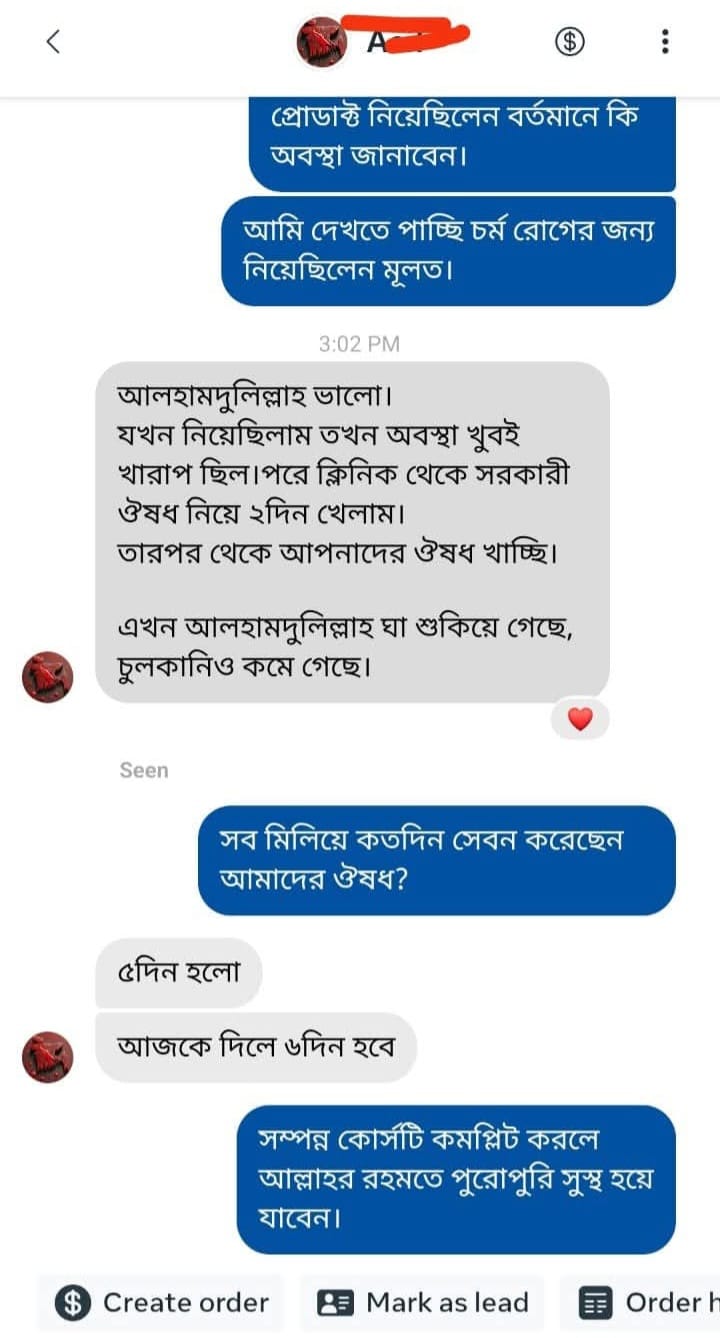Image resolution: width=720 pixels, height=1338 pixels.
Task: Click the gray bubble saying ৫দিন হলো
Action: [x=179, y=971]
